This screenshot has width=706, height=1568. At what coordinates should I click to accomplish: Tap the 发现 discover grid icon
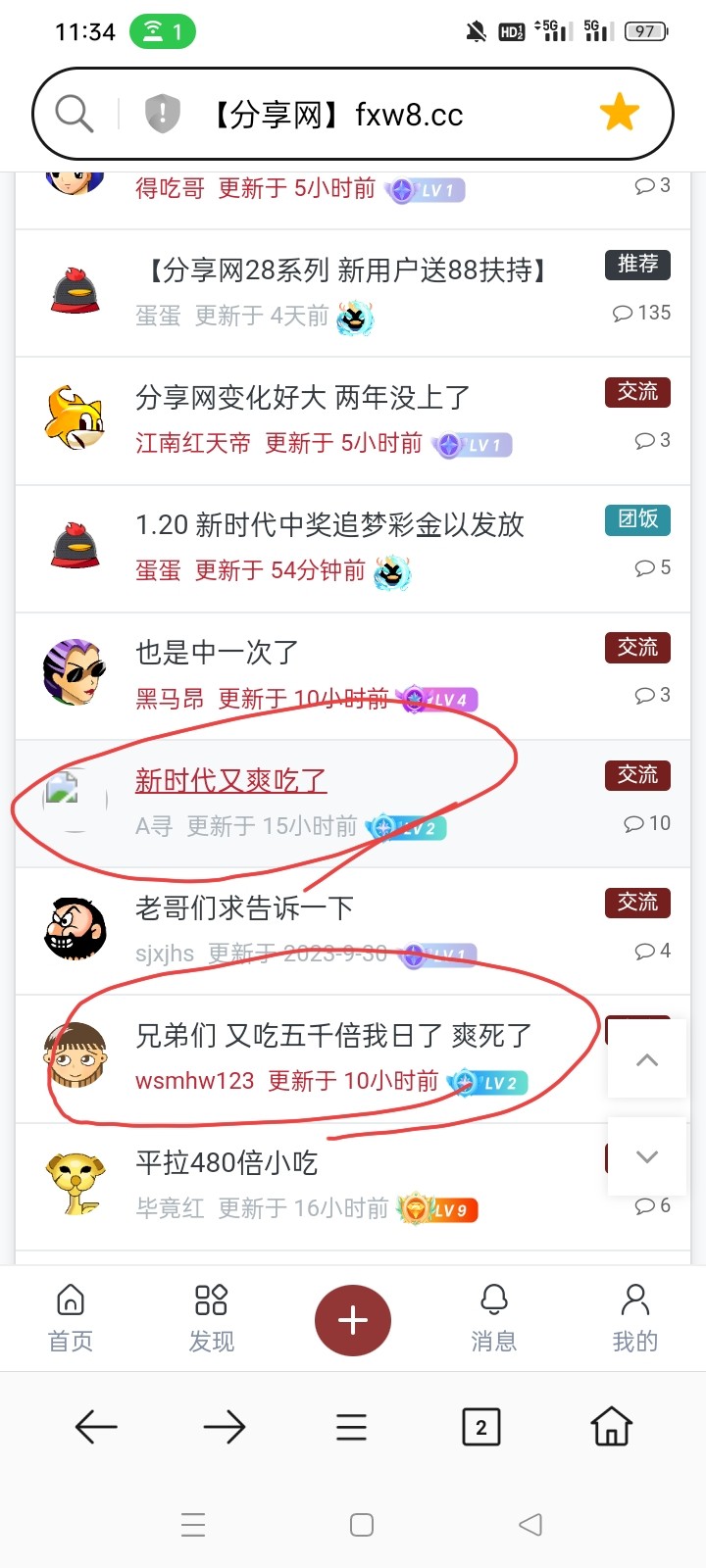click(211, 1298)
